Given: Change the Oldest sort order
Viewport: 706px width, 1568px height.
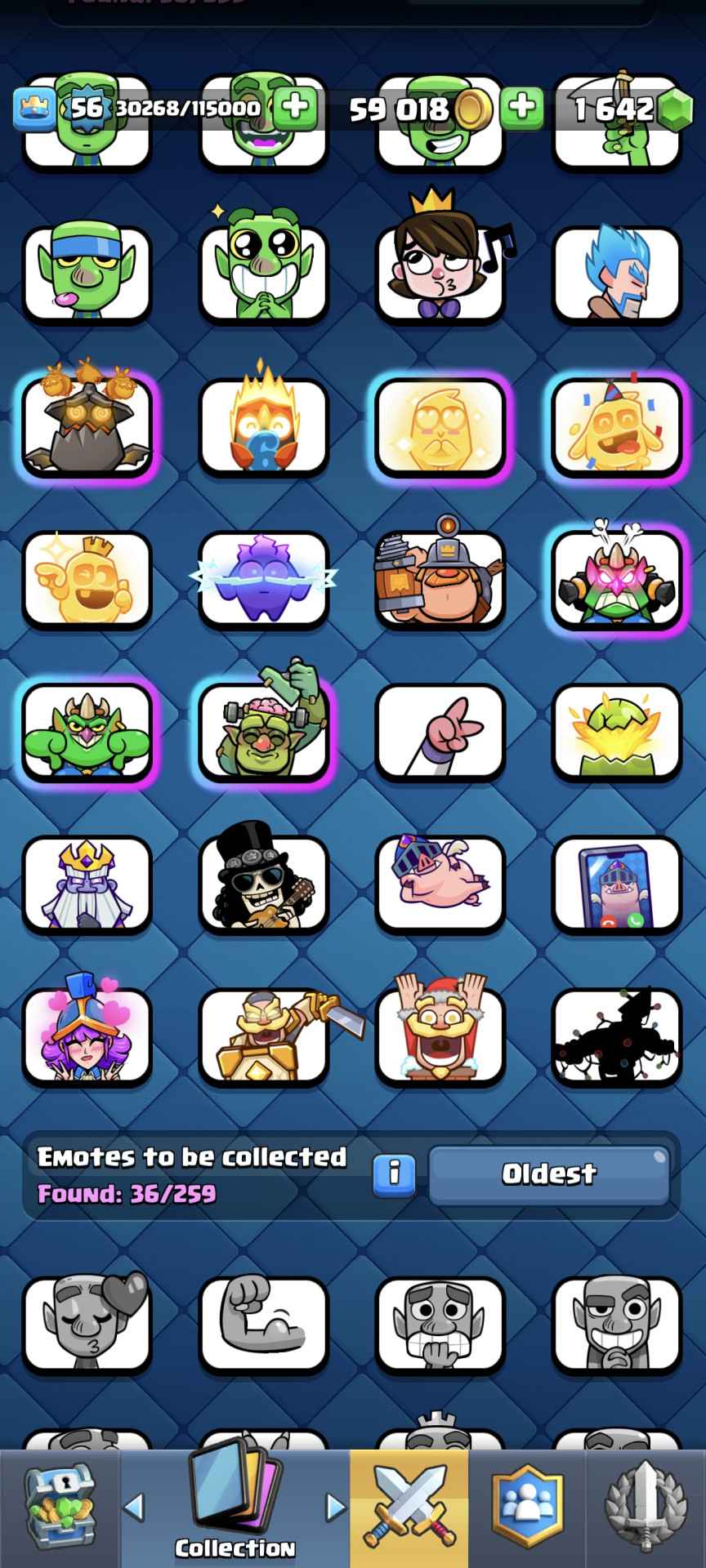Looking at the screenshot, I should click(549, 1174).
